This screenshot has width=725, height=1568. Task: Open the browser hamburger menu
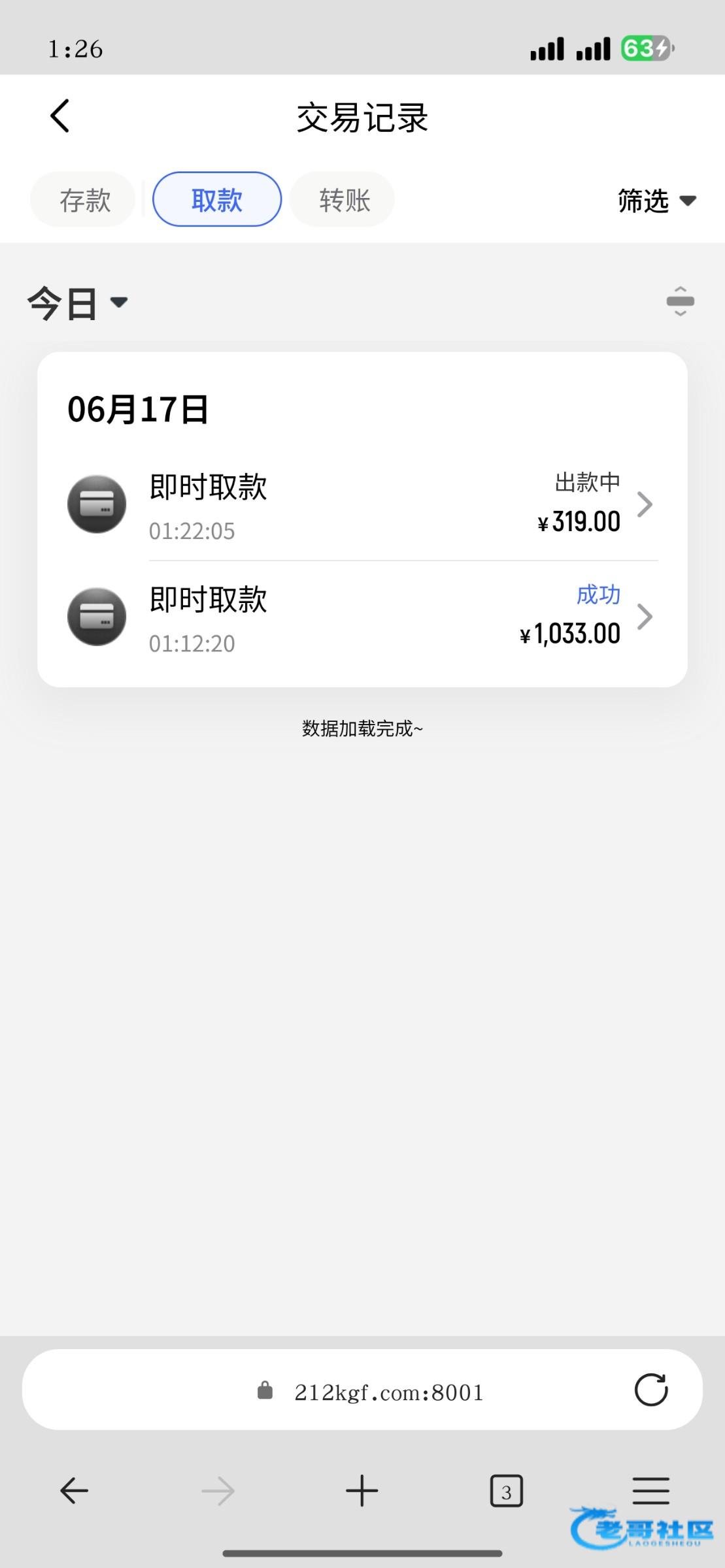click(x=650, y=1492)
